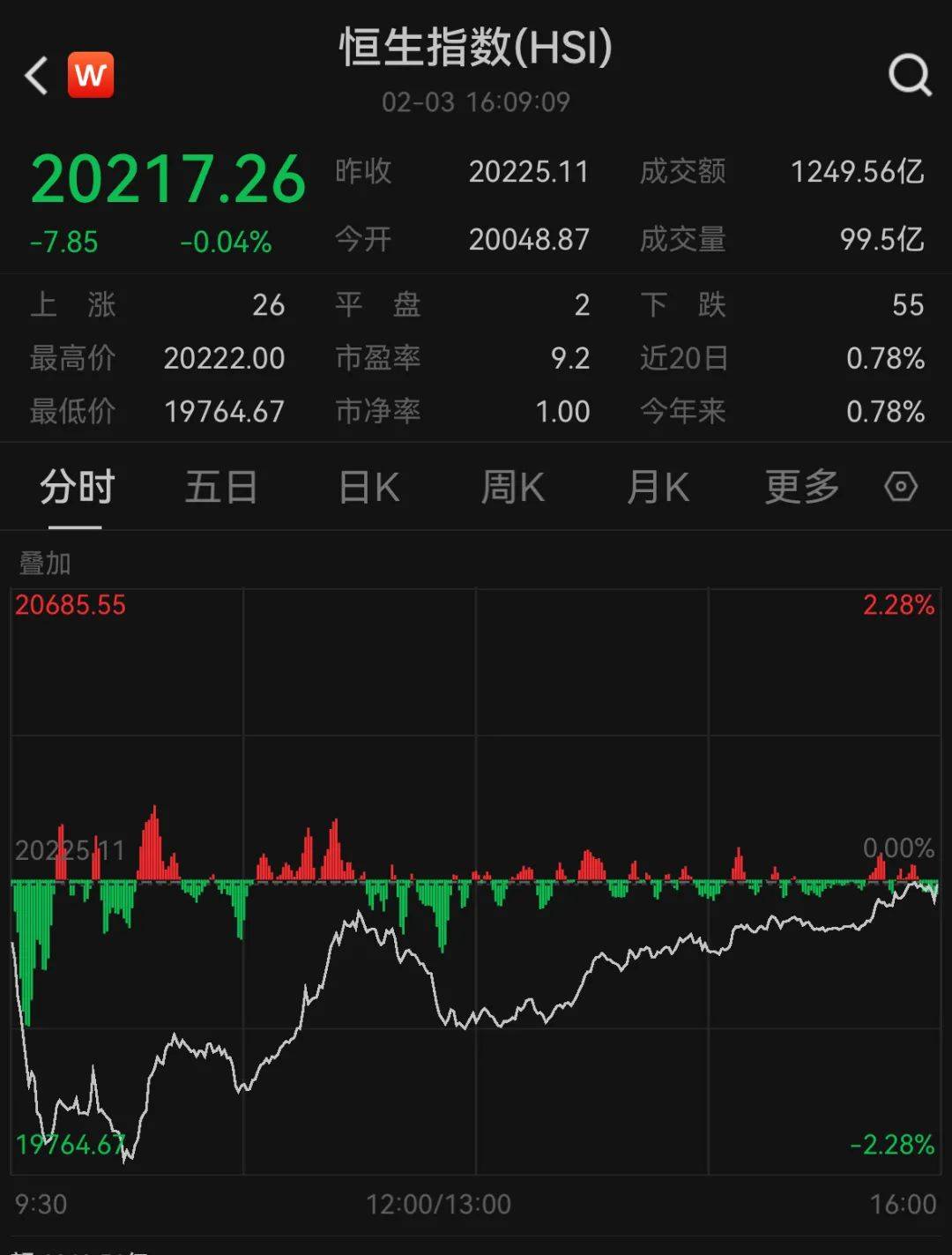
Task: Tap the search magnifier icon
Action: (x=907, y=78)
